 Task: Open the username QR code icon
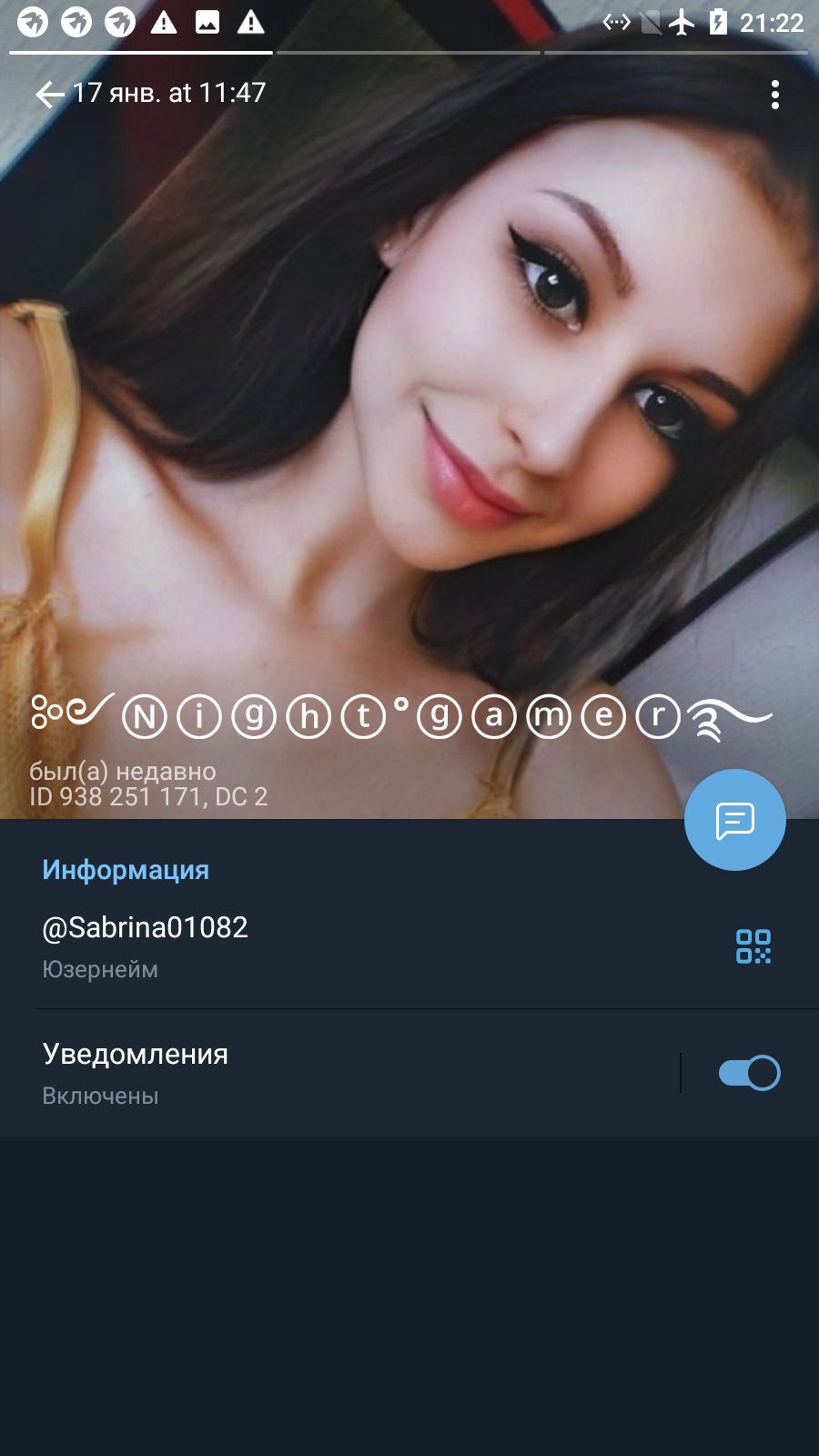pyautogui.click(x=753, y=946)
